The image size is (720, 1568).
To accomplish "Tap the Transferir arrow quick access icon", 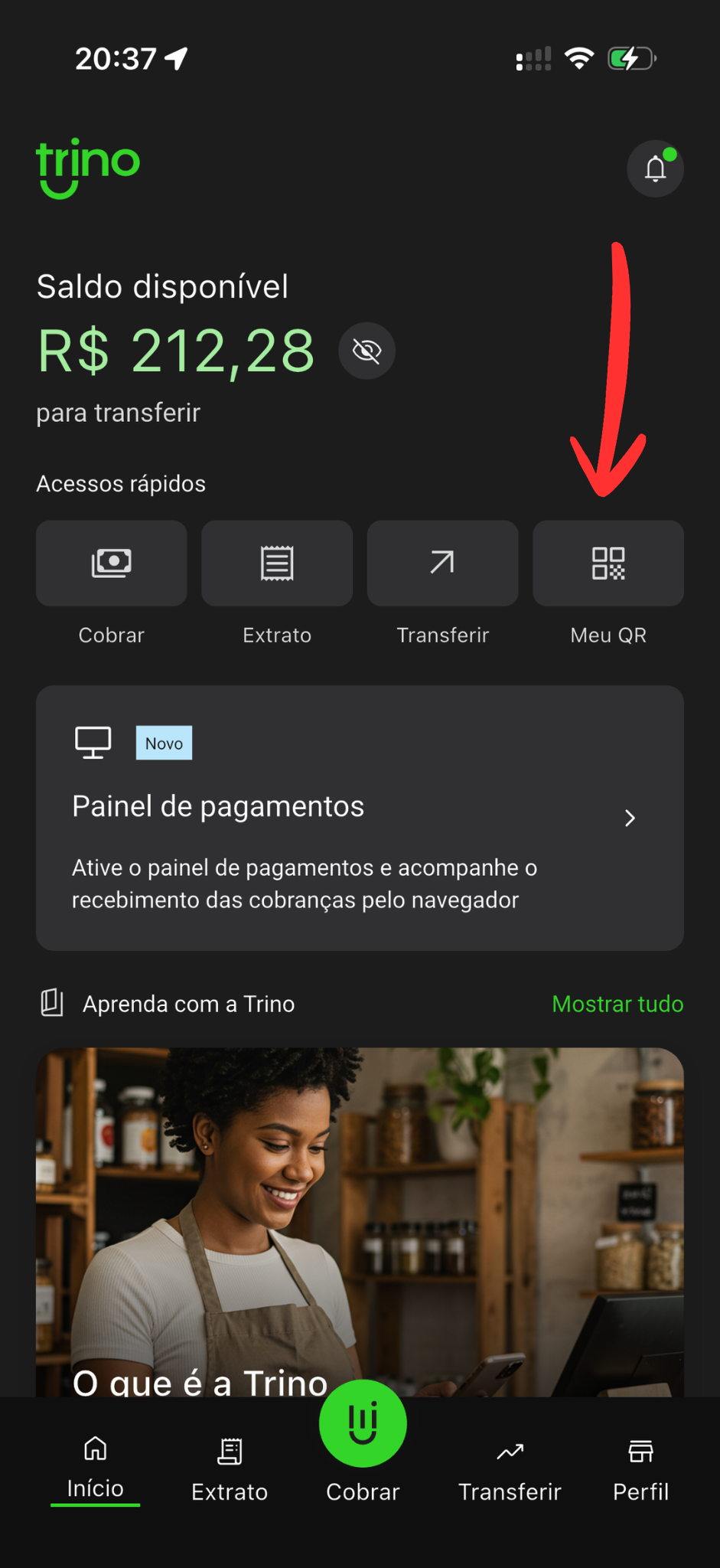I will pos(442,563).
